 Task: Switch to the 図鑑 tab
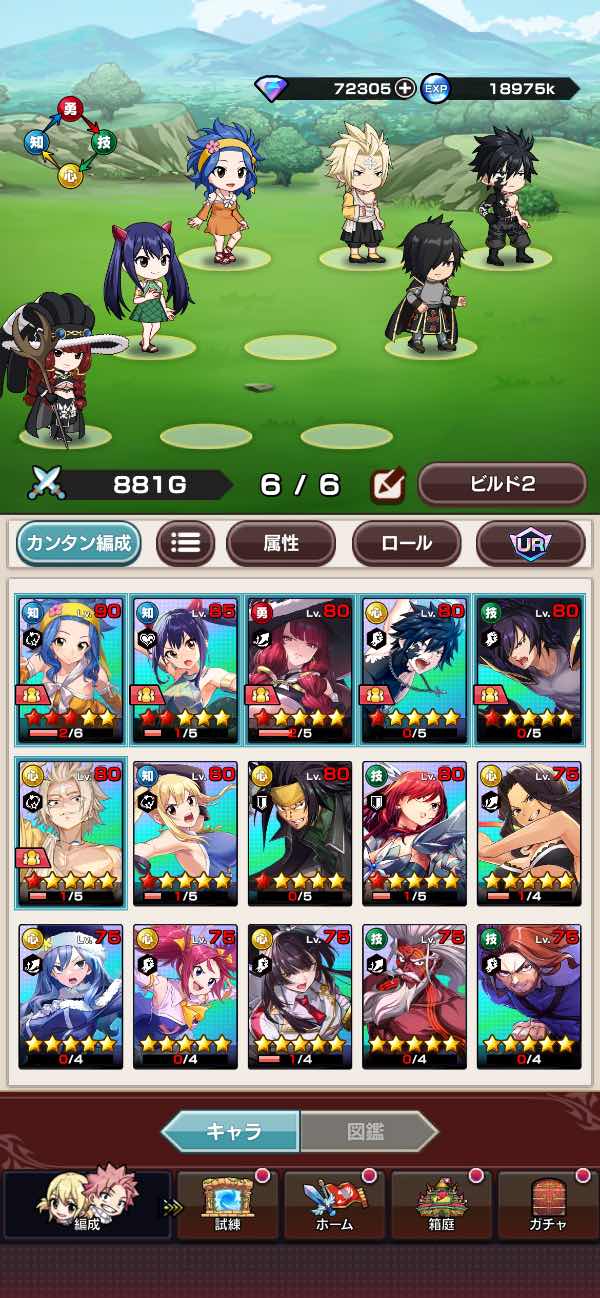pos(368,1132)
